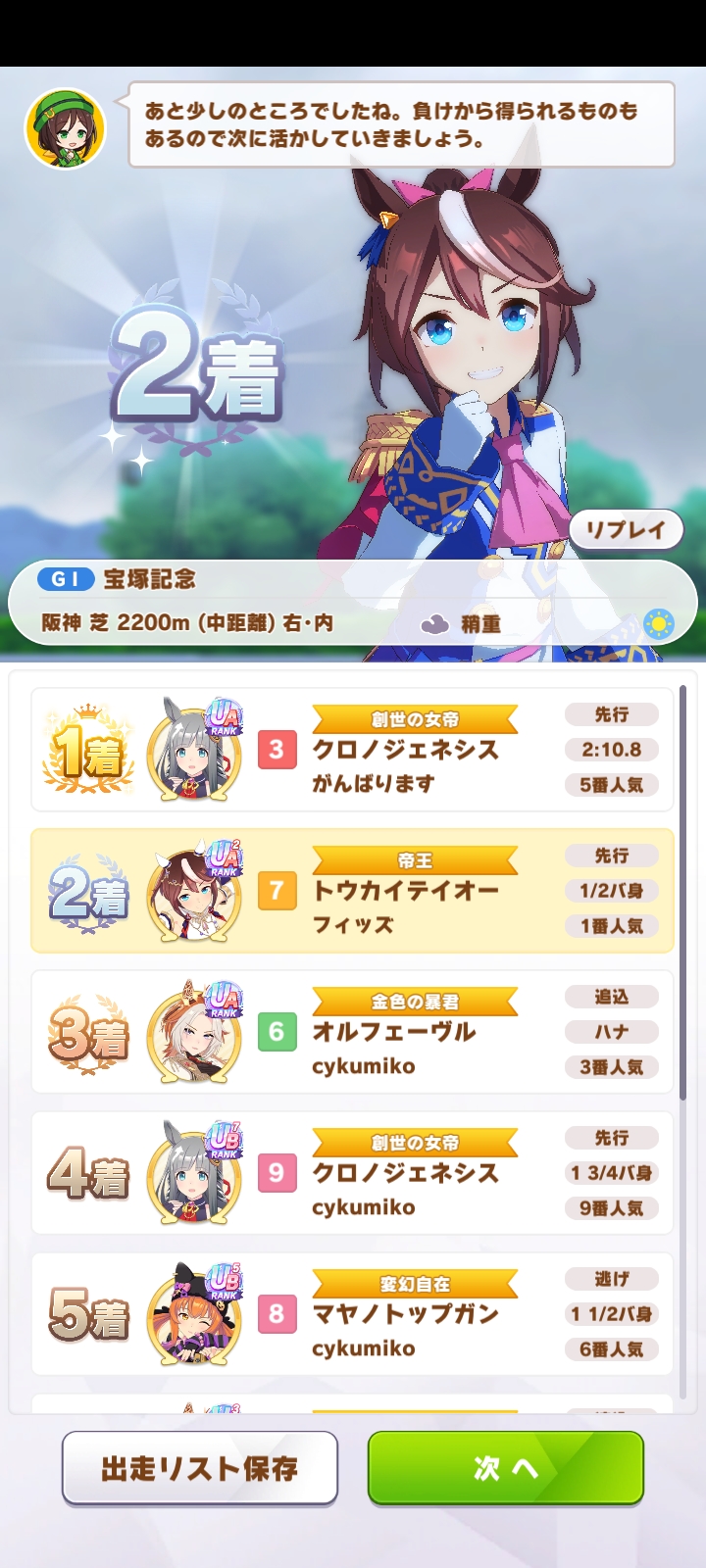Screen dimensions: 706x1568
Task: Open 3rd place オルフェーヴル result row
Action: (x=352, y=1032)
